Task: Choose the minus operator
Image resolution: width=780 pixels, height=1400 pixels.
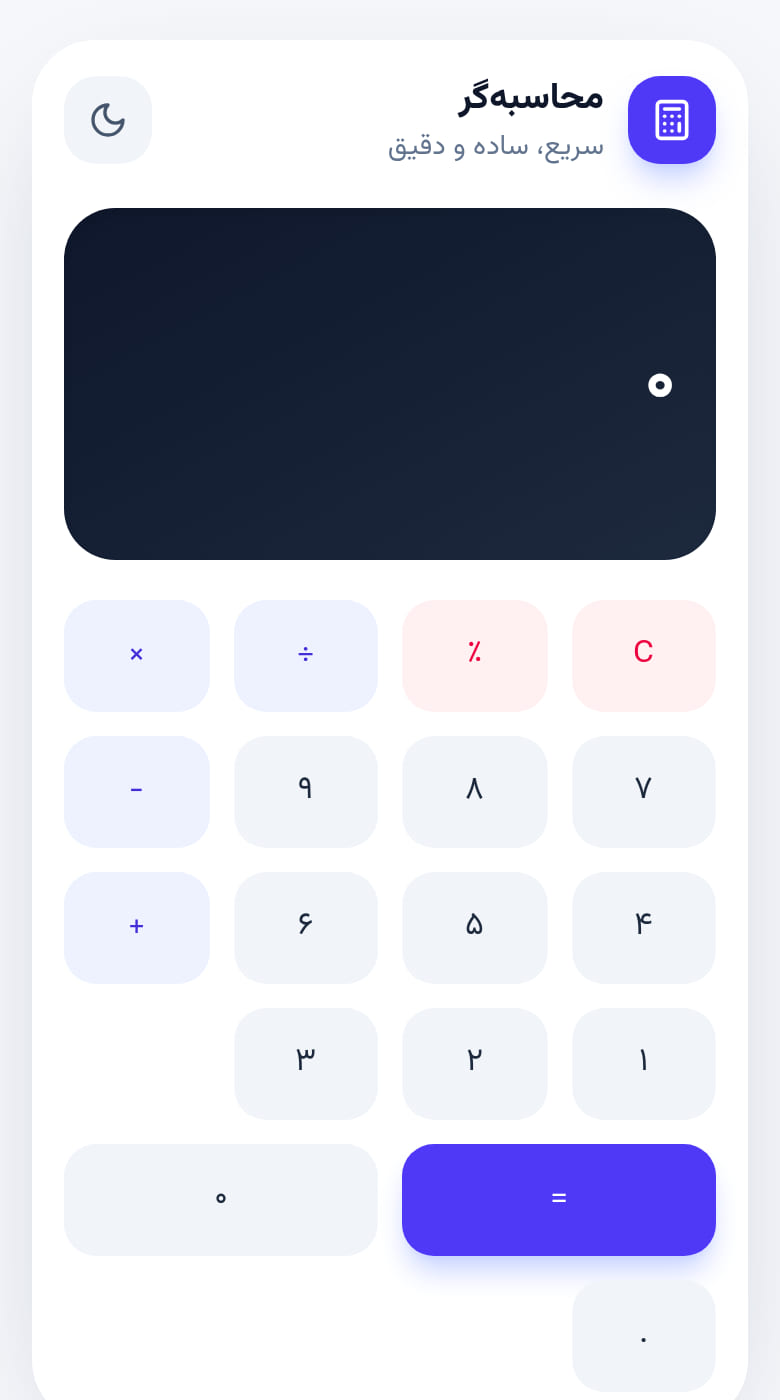Action: (x=137, y=792)
